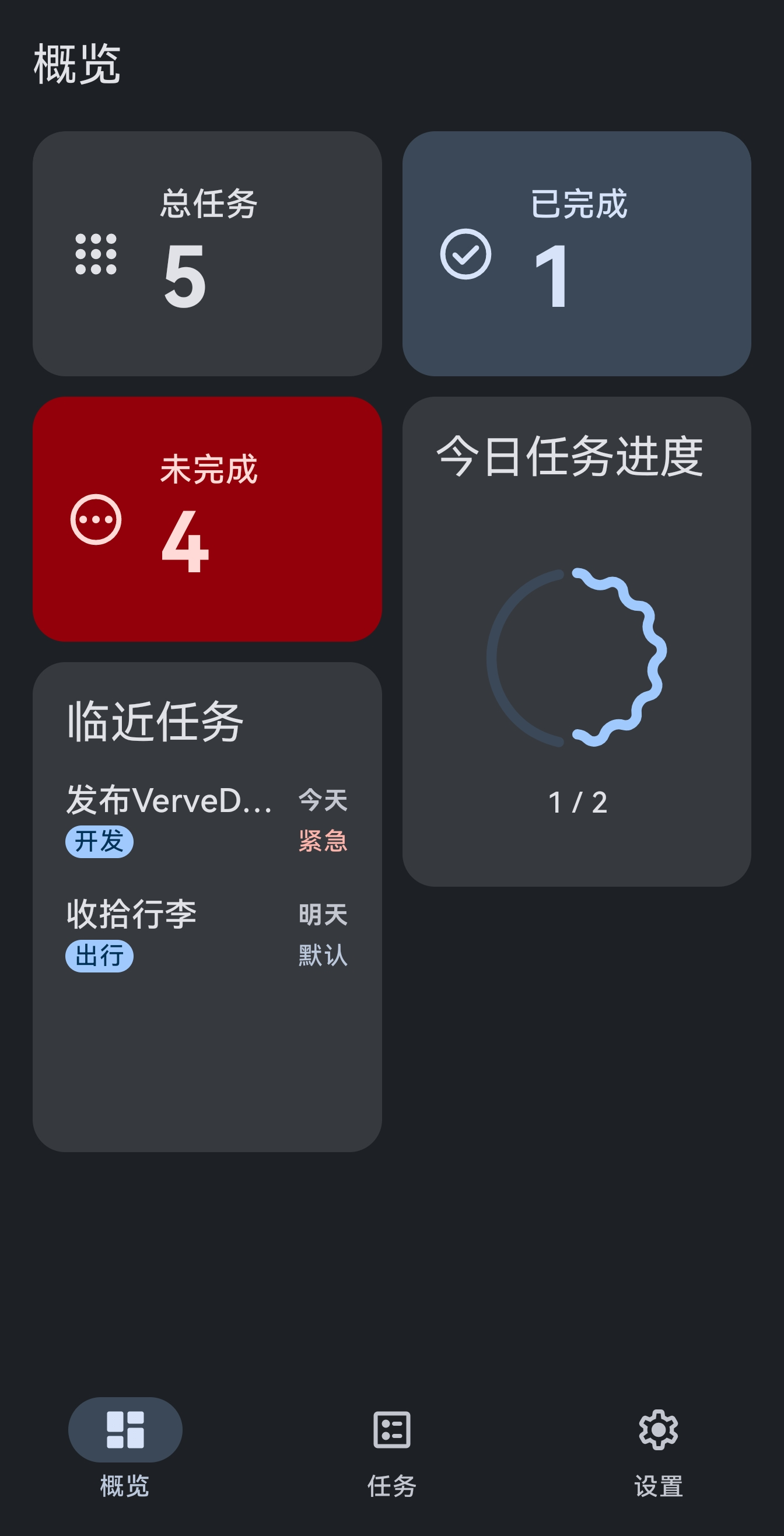Expand the 未完成 card details
This screenshot has width=784, height=1536.
point(208,519)
